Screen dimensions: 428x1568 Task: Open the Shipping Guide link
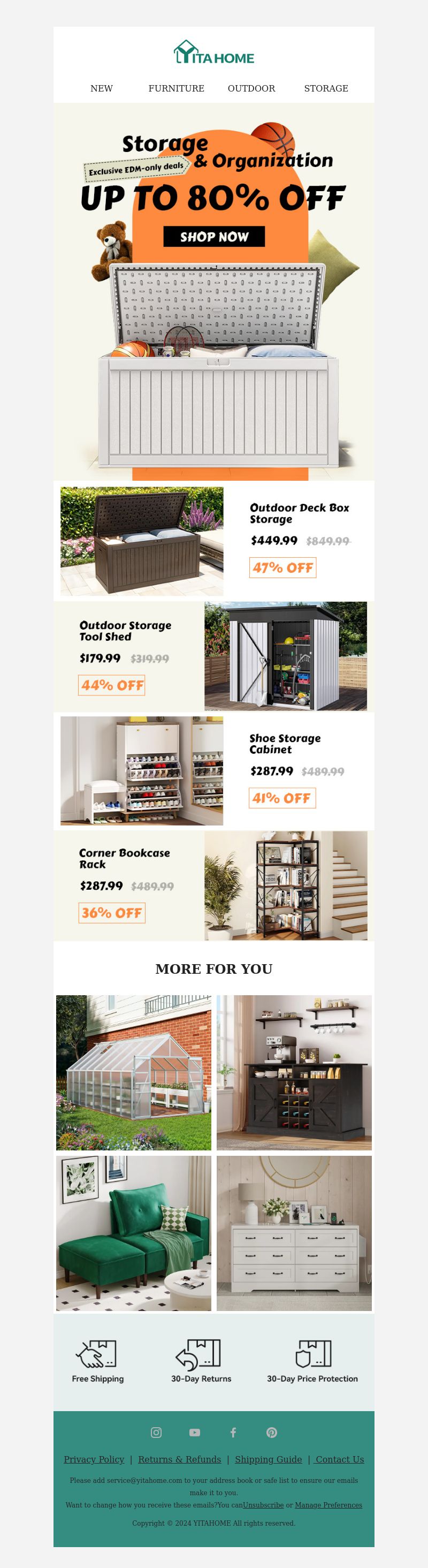(x=268, y=1459)
